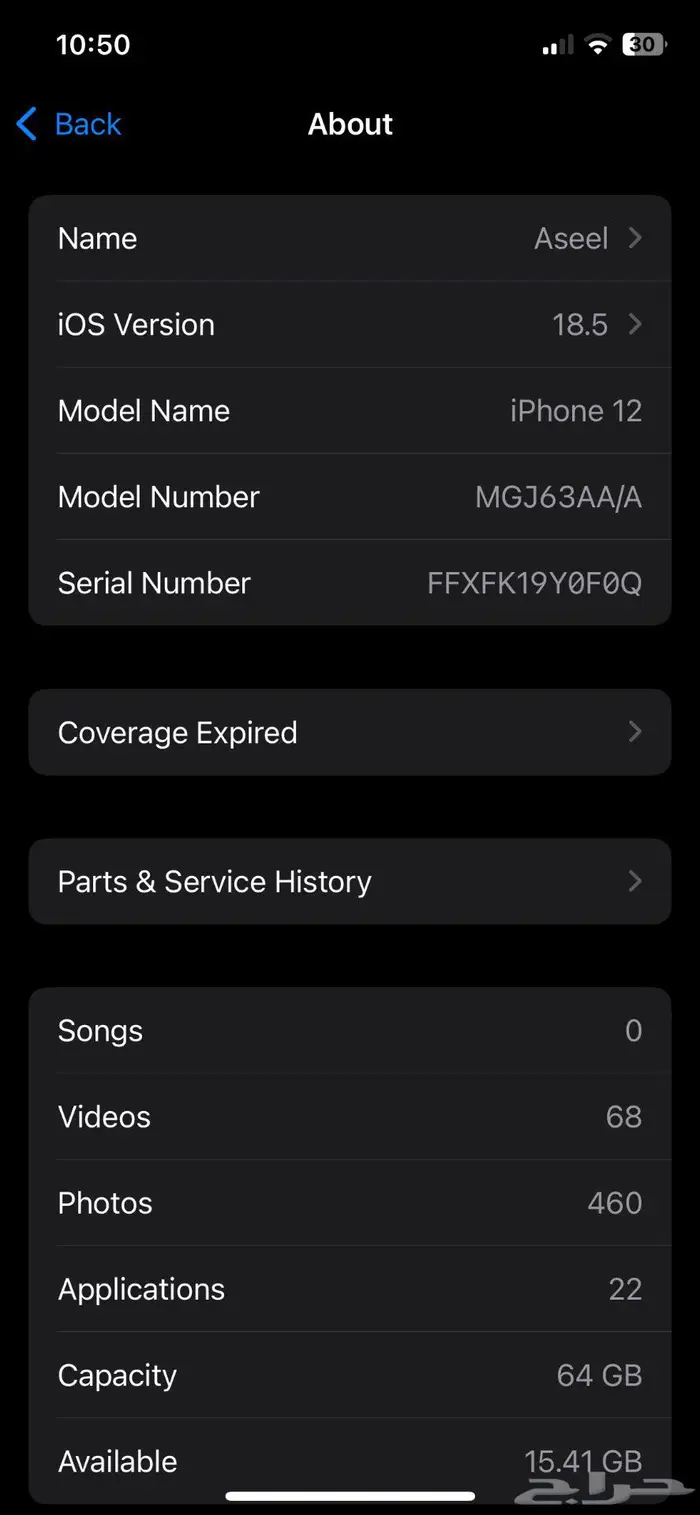Viewport: 700px width, 1515px height.
Task: Open the Coverage Expired row
Action: pyautogui.click(x=349, y=733)
